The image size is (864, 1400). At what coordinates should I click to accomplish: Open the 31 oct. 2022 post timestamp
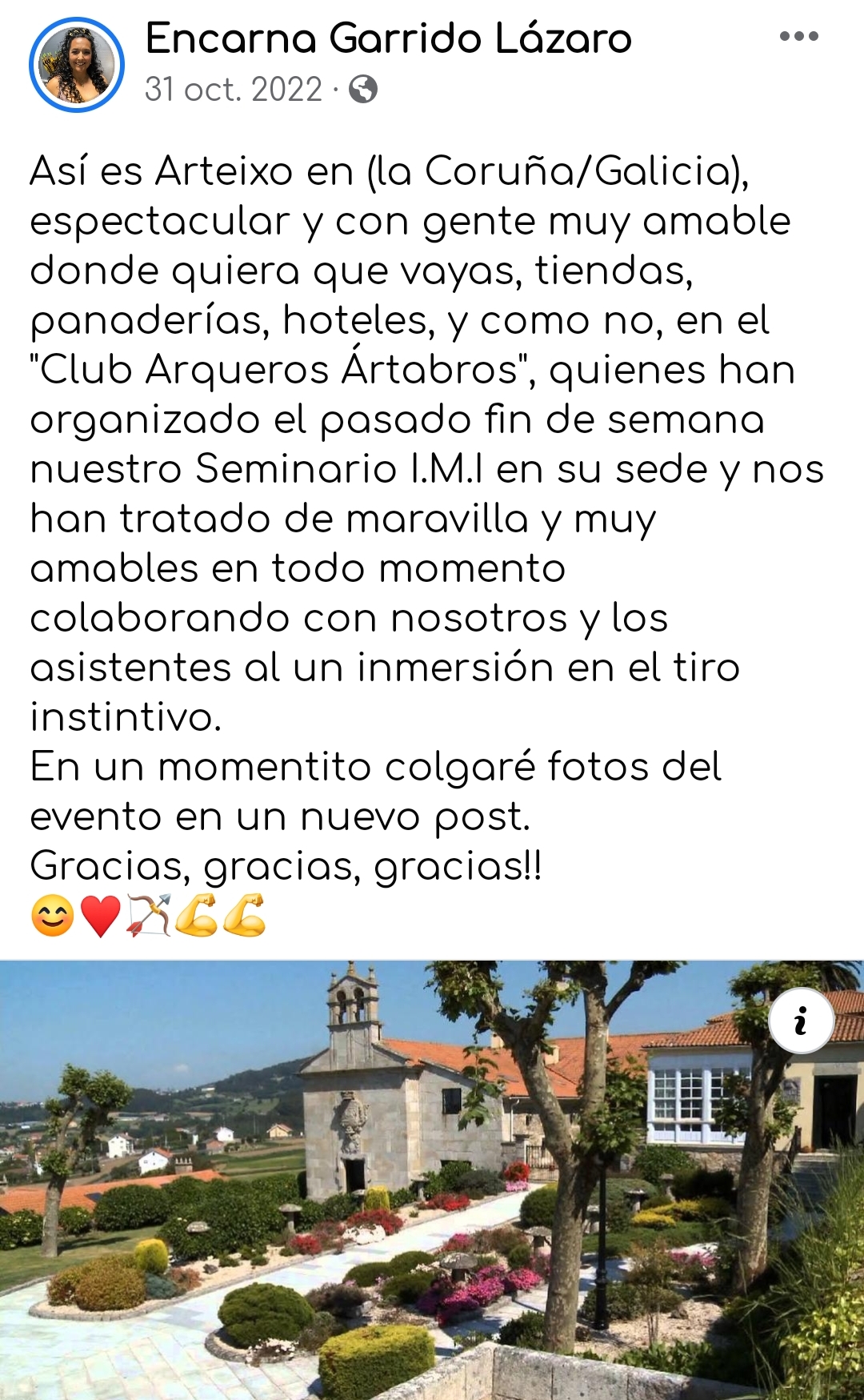233,89
